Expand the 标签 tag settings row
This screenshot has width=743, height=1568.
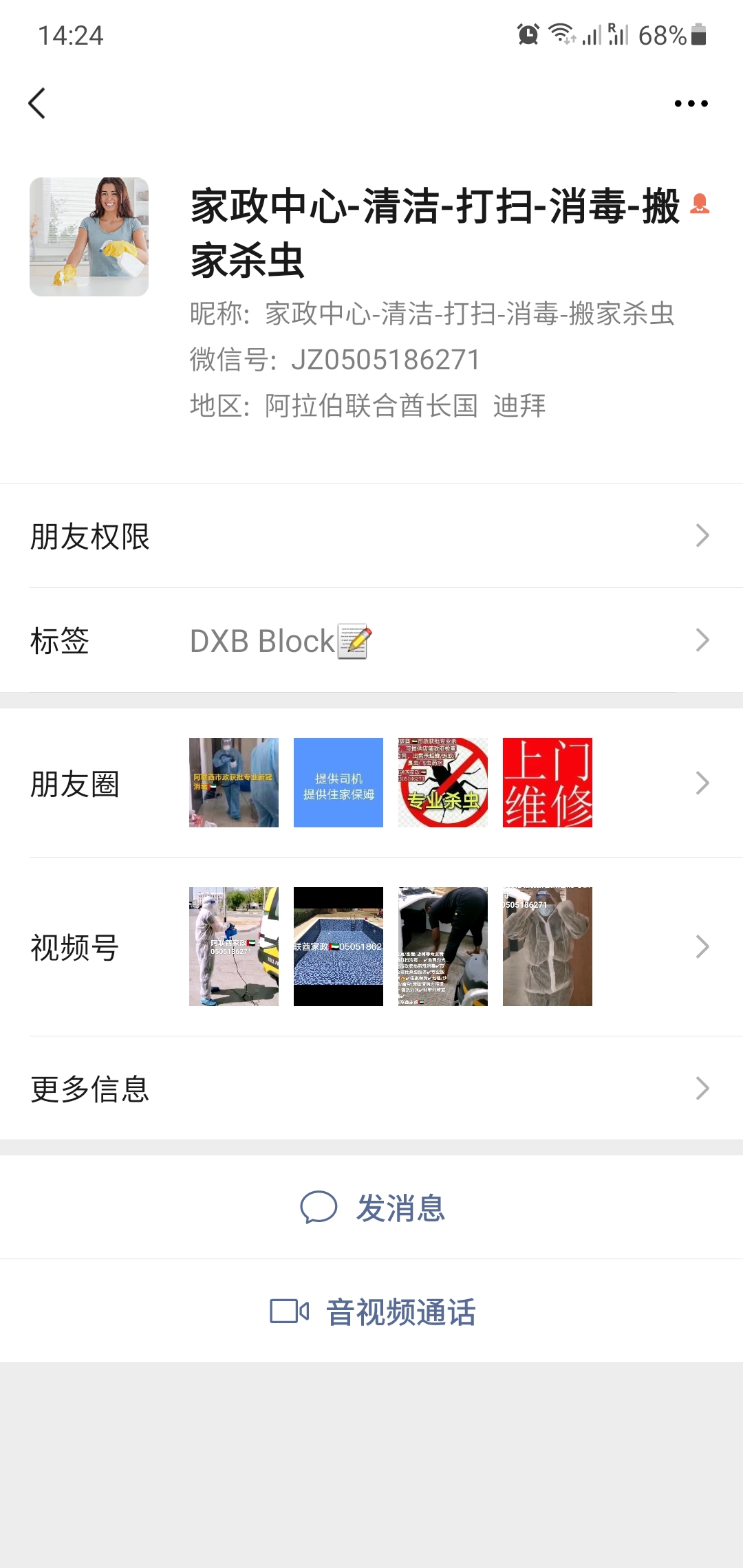coord(371,640)
